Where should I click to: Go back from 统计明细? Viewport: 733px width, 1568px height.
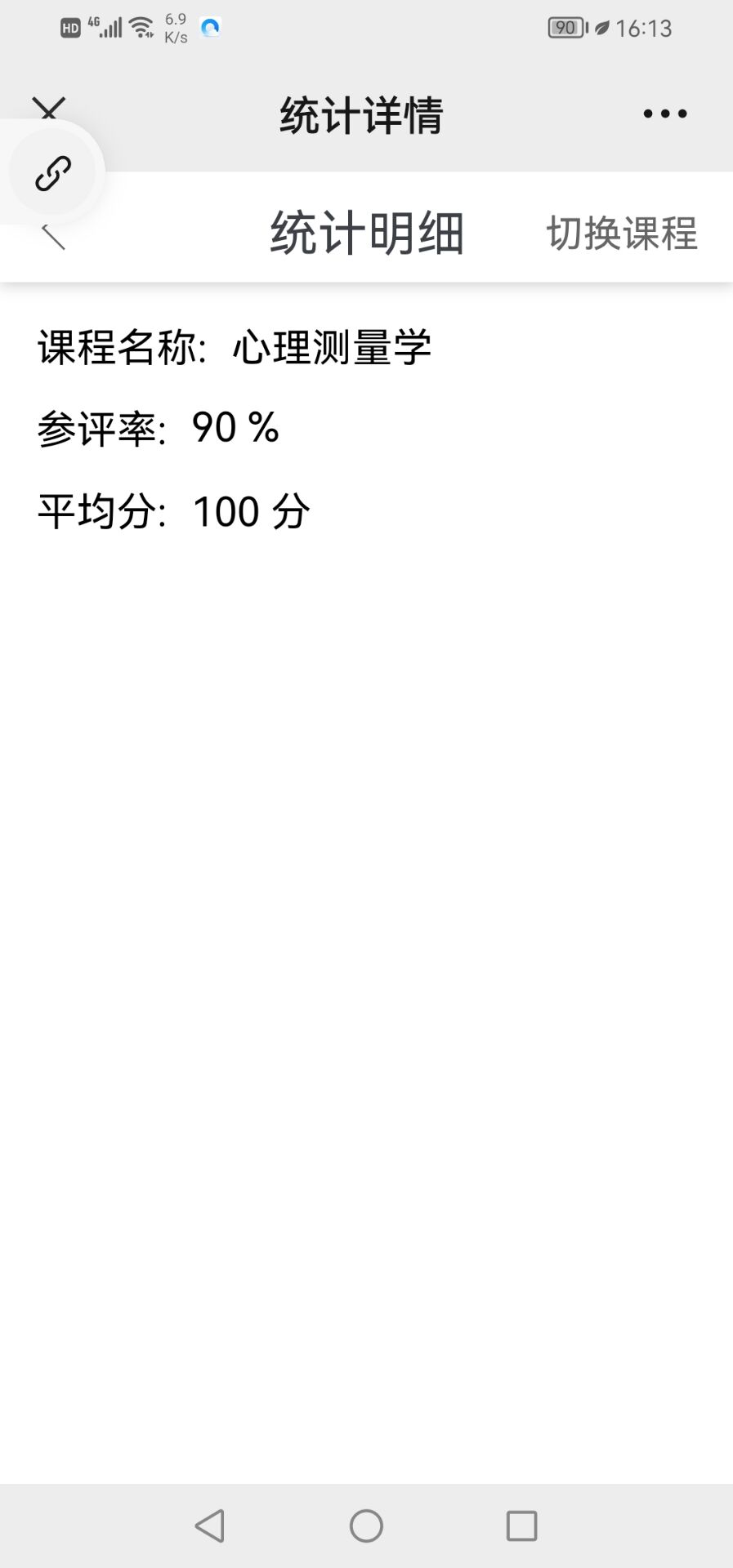point(53,238)
